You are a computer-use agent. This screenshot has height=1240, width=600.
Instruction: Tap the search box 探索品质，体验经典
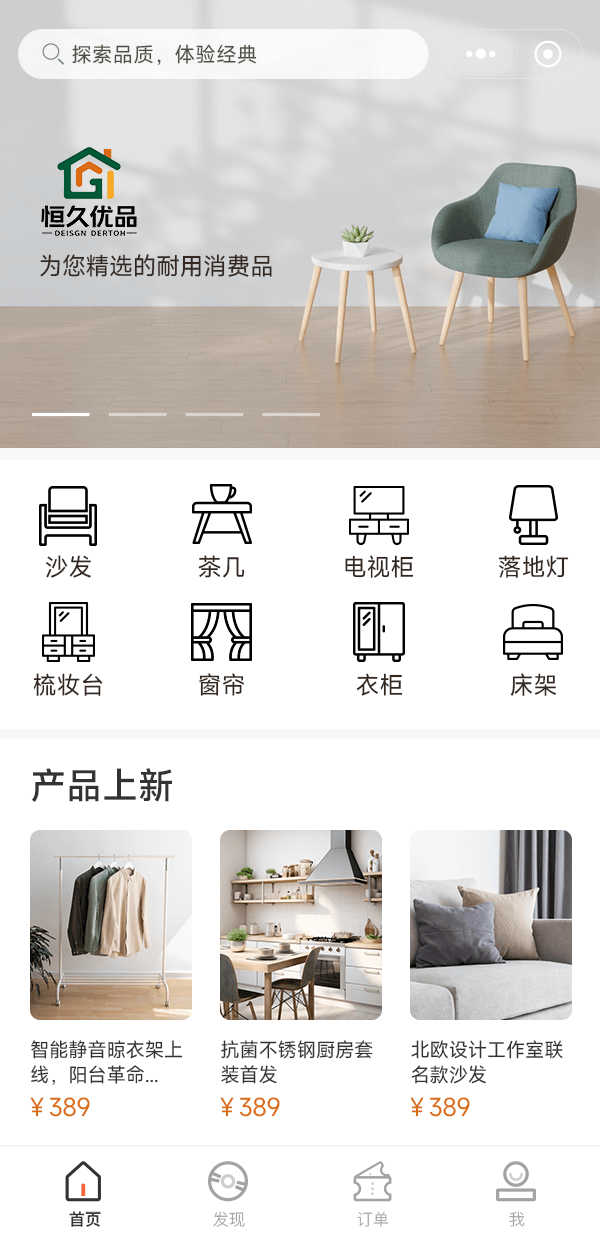(x=223, y=54)
